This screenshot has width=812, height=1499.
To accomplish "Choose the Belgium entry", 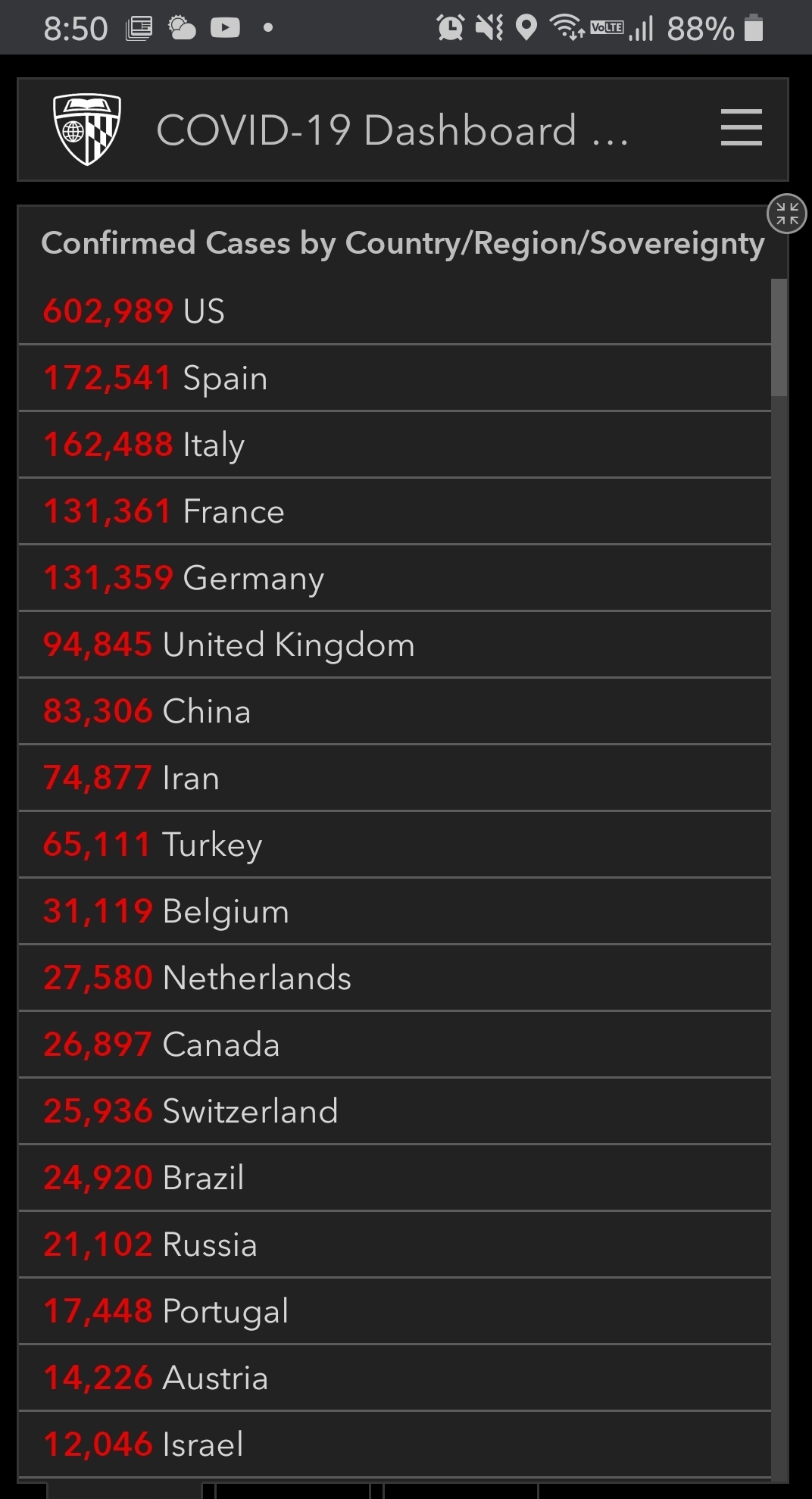I will [395, 911].
